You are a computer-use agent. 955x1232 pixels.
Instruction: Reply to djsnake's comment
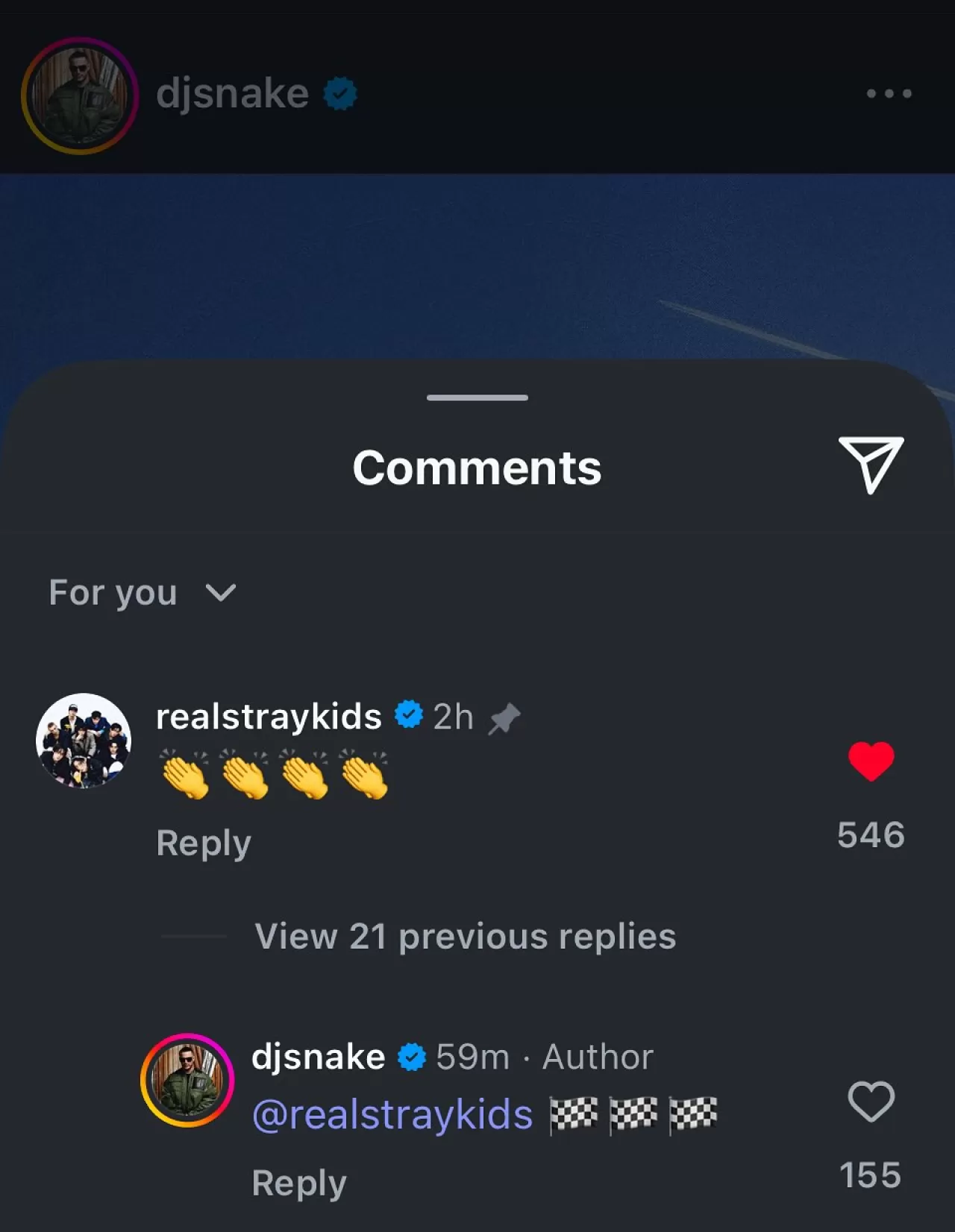coord(298,1184)
